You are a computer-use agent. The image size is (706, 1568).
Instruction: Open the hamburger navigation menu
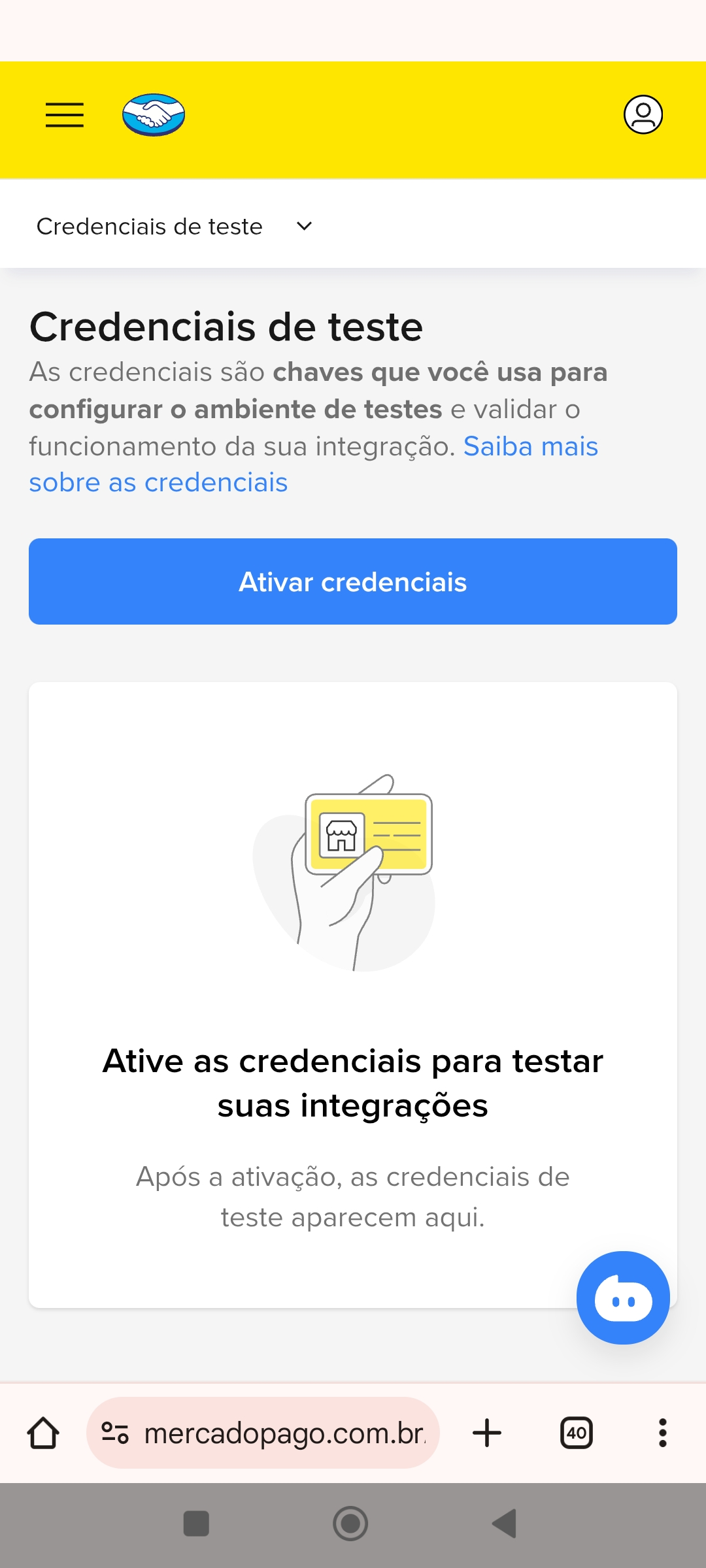[x=65, y=115]
